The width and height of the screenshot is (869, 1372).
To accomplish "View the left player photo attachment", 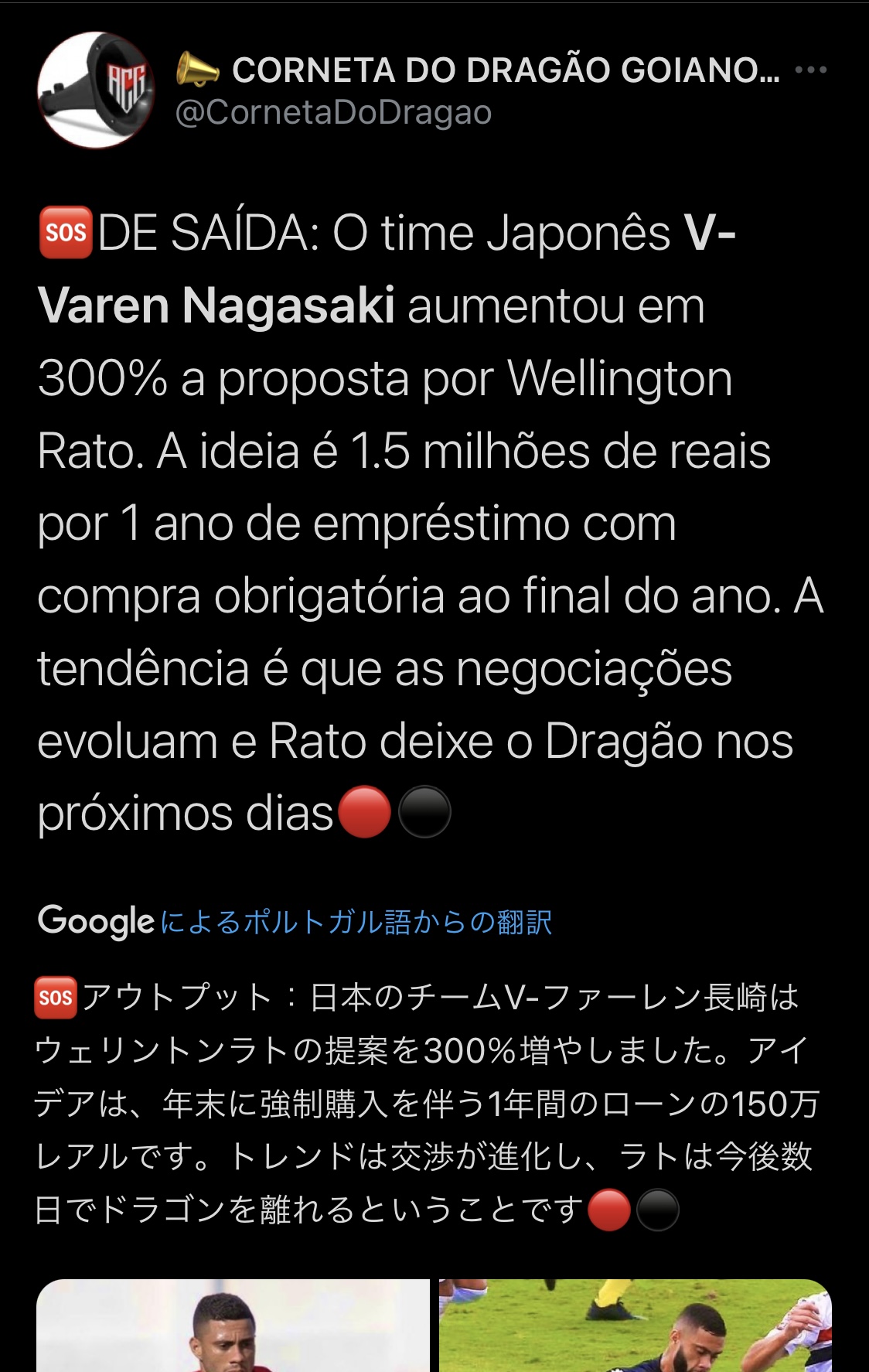I will tap(233, 1326).
